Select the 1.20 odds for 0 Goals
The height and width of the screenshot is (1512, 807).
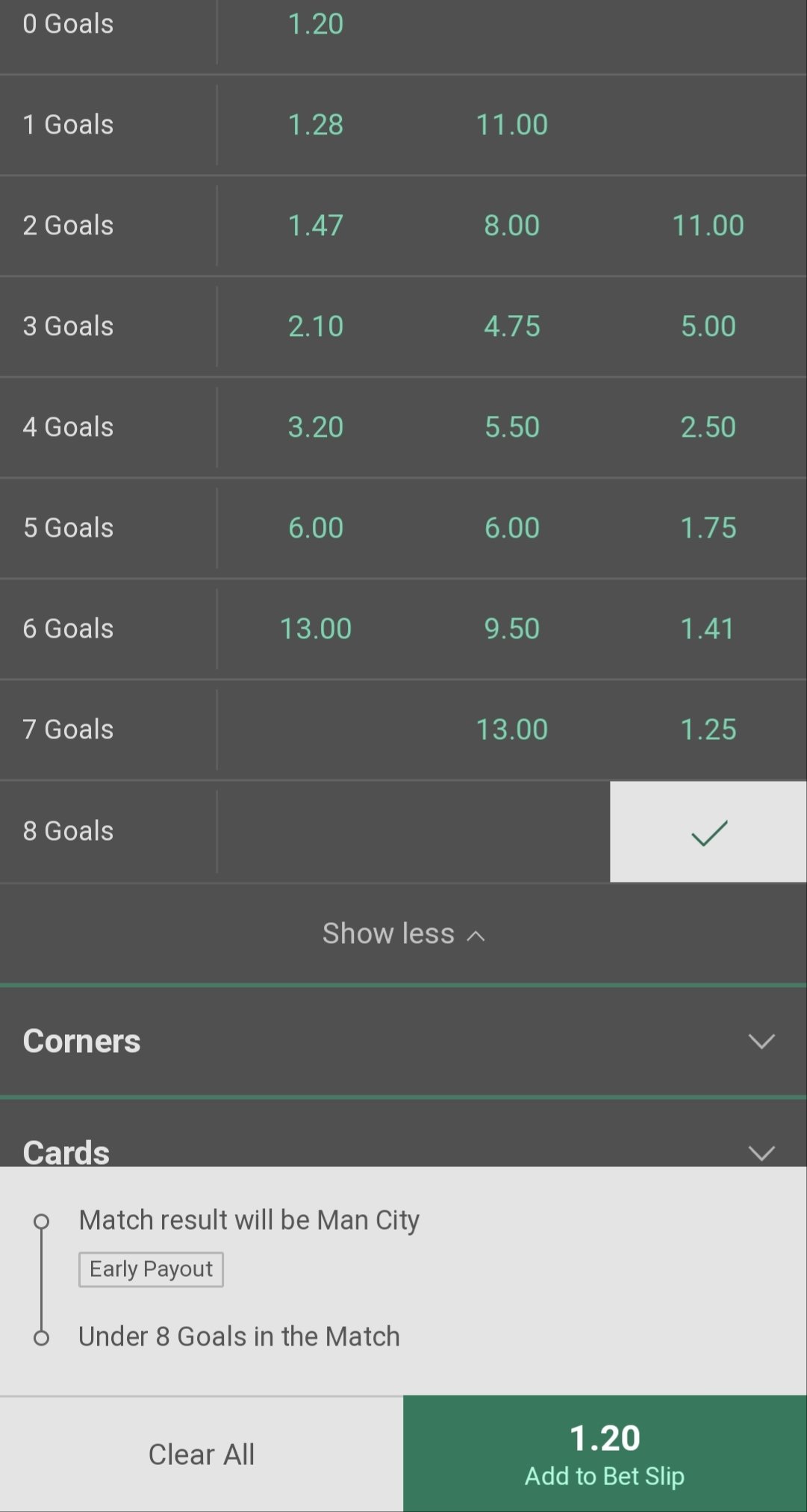tap(316, 24)
